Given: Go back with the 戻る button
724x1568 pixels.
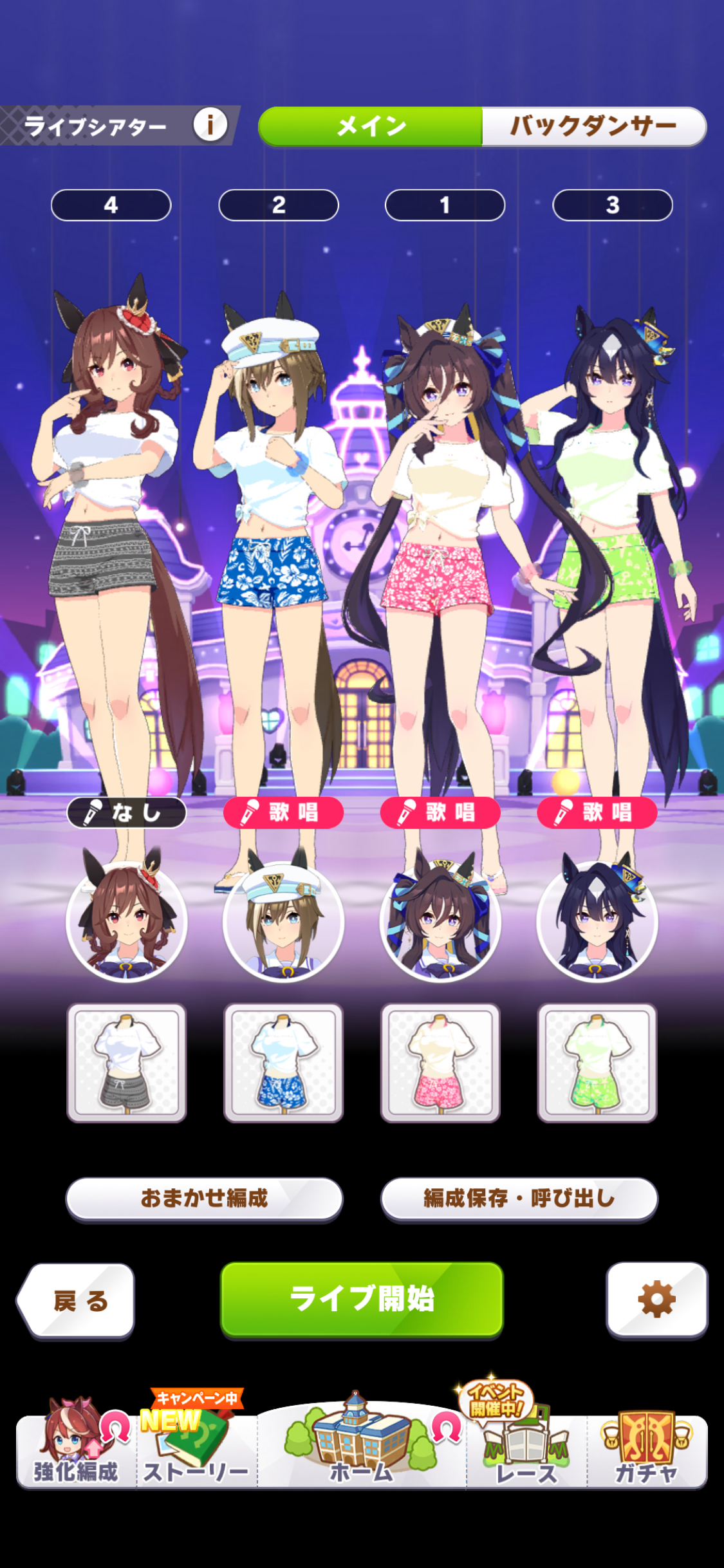Looking at the screenshot, I should 77,1300.
